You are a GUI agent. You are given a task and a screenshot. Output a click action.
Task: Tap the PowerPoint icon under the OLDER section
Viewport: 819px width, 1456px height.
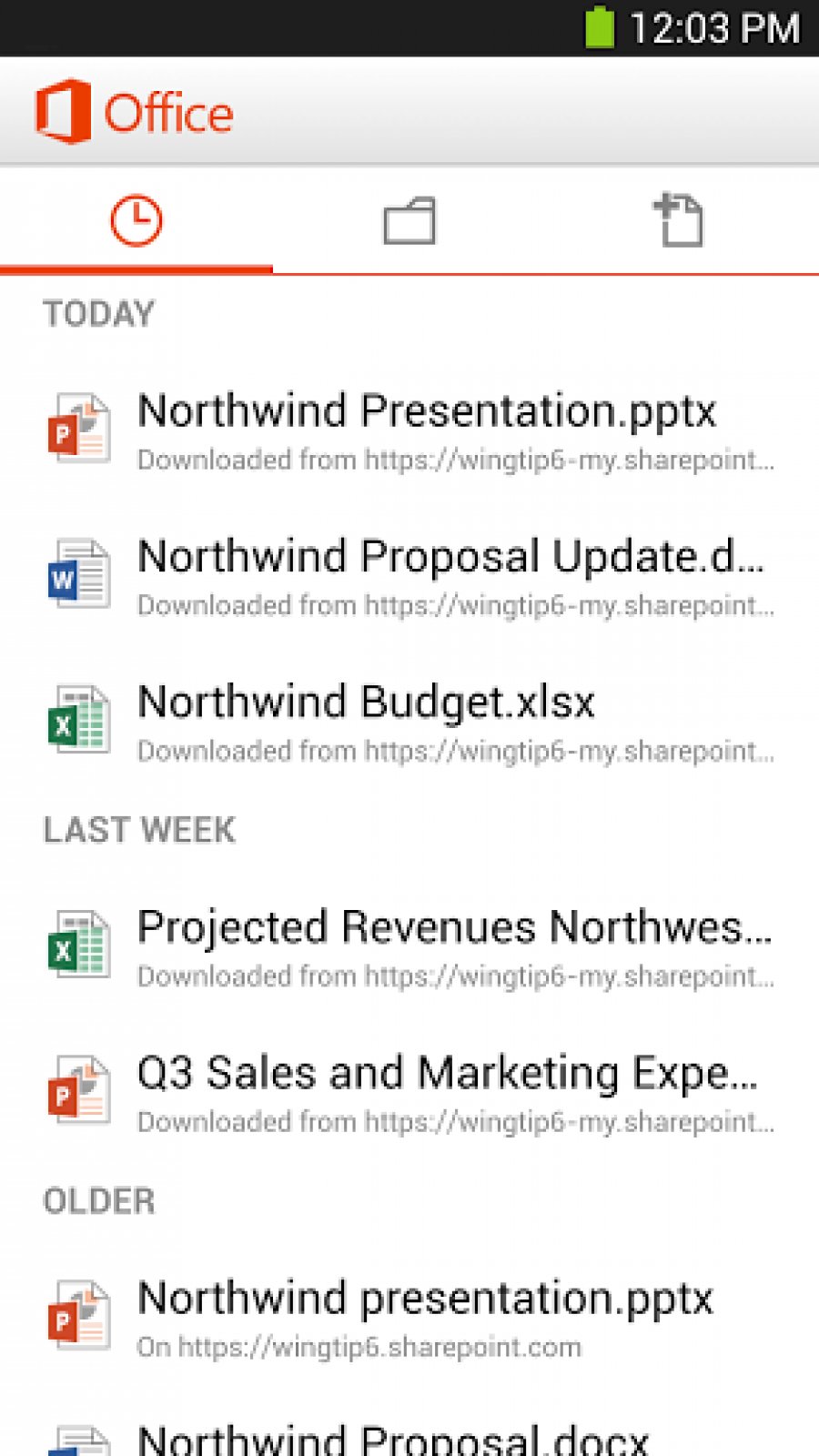tap(80, 1315)
